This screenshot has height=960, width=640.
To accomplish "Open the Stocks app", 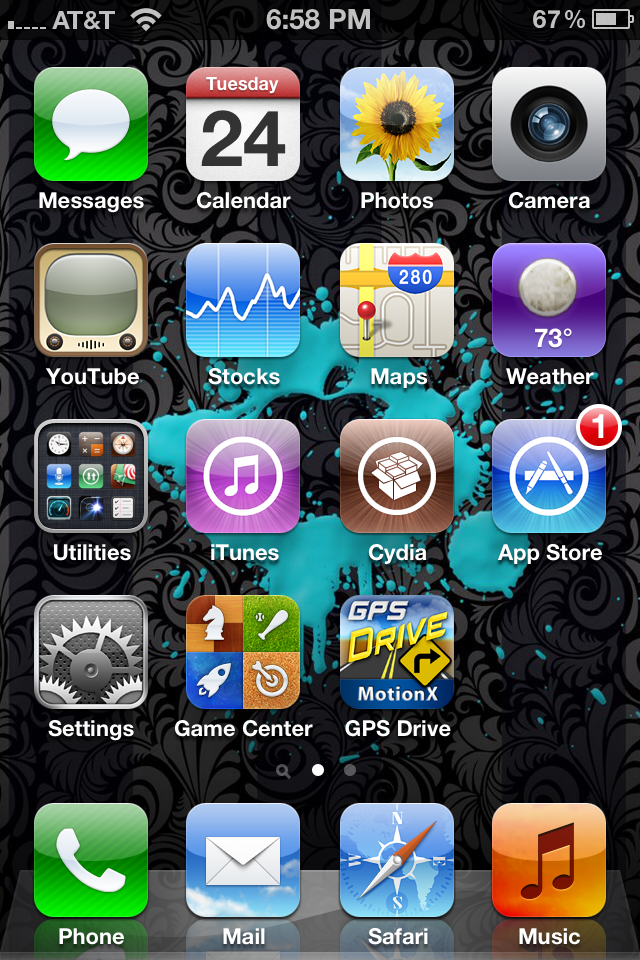I will [243, 300].
